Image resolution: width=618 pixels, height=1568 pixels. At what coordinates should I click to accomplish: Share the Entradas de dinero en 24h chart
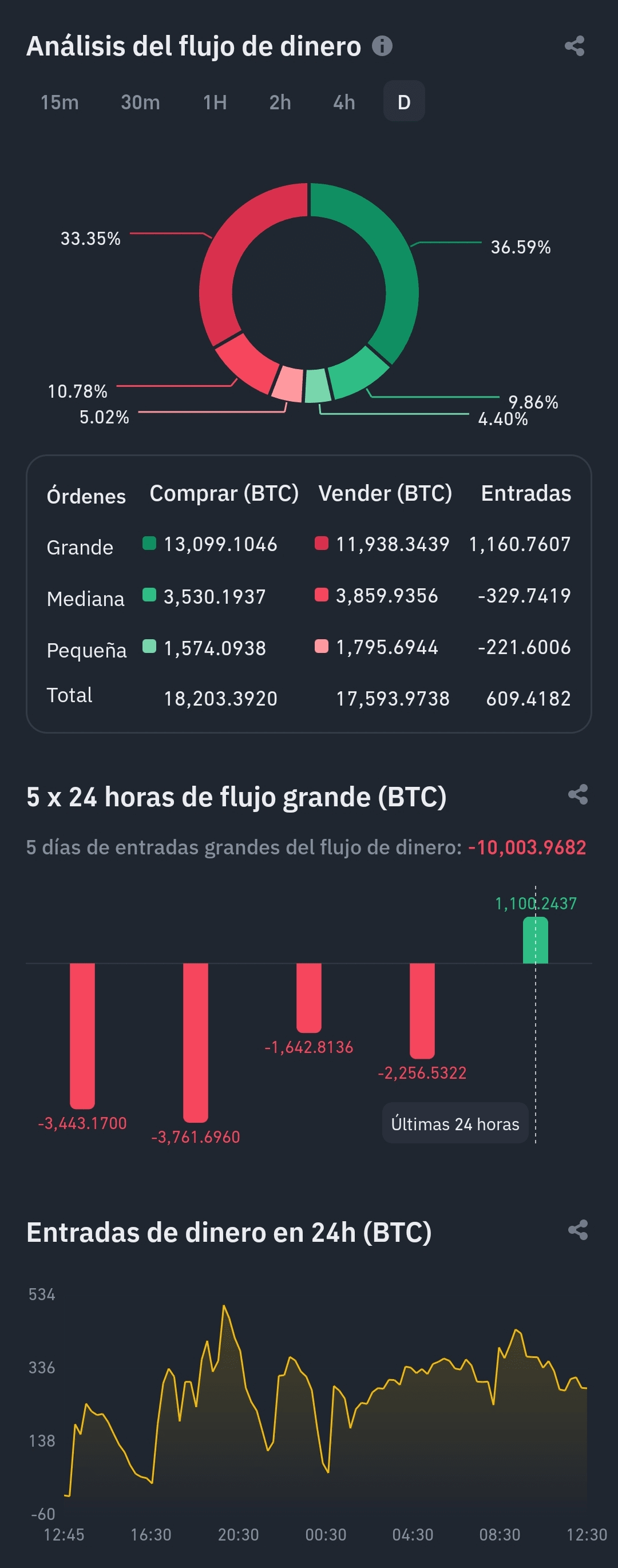[x=577, y=1230]
